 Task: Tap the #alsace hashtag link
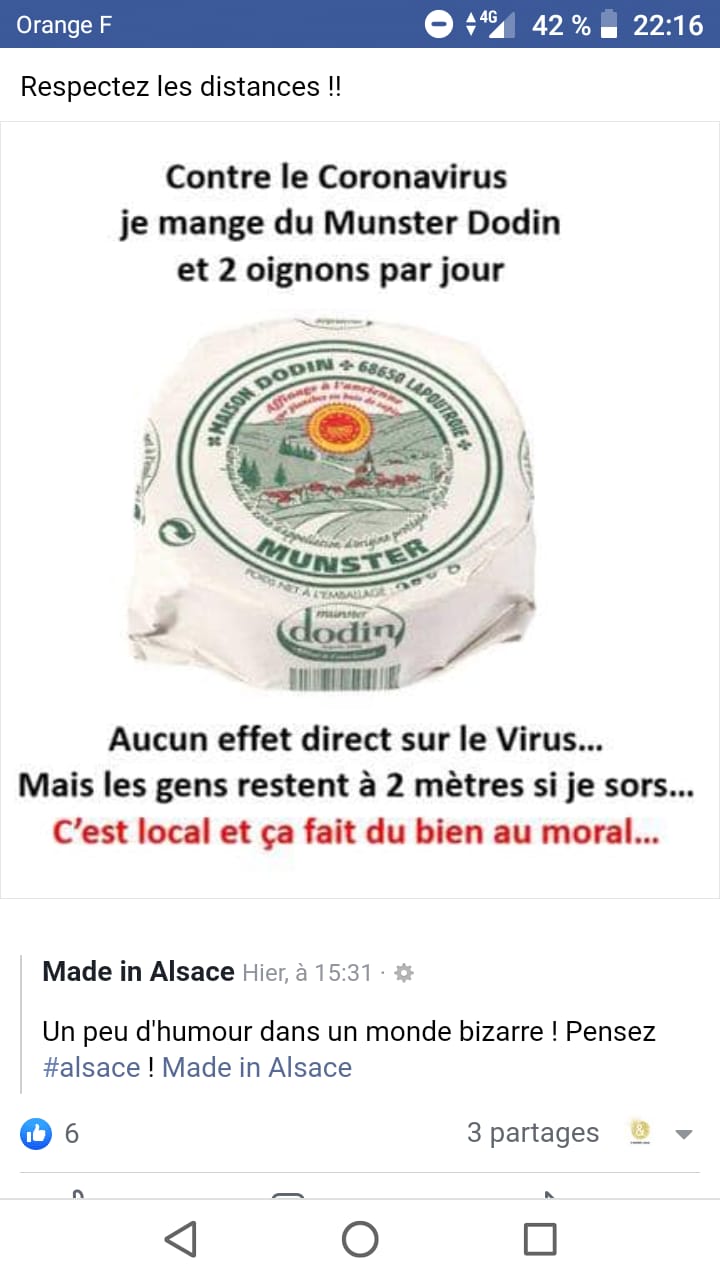91,1067
